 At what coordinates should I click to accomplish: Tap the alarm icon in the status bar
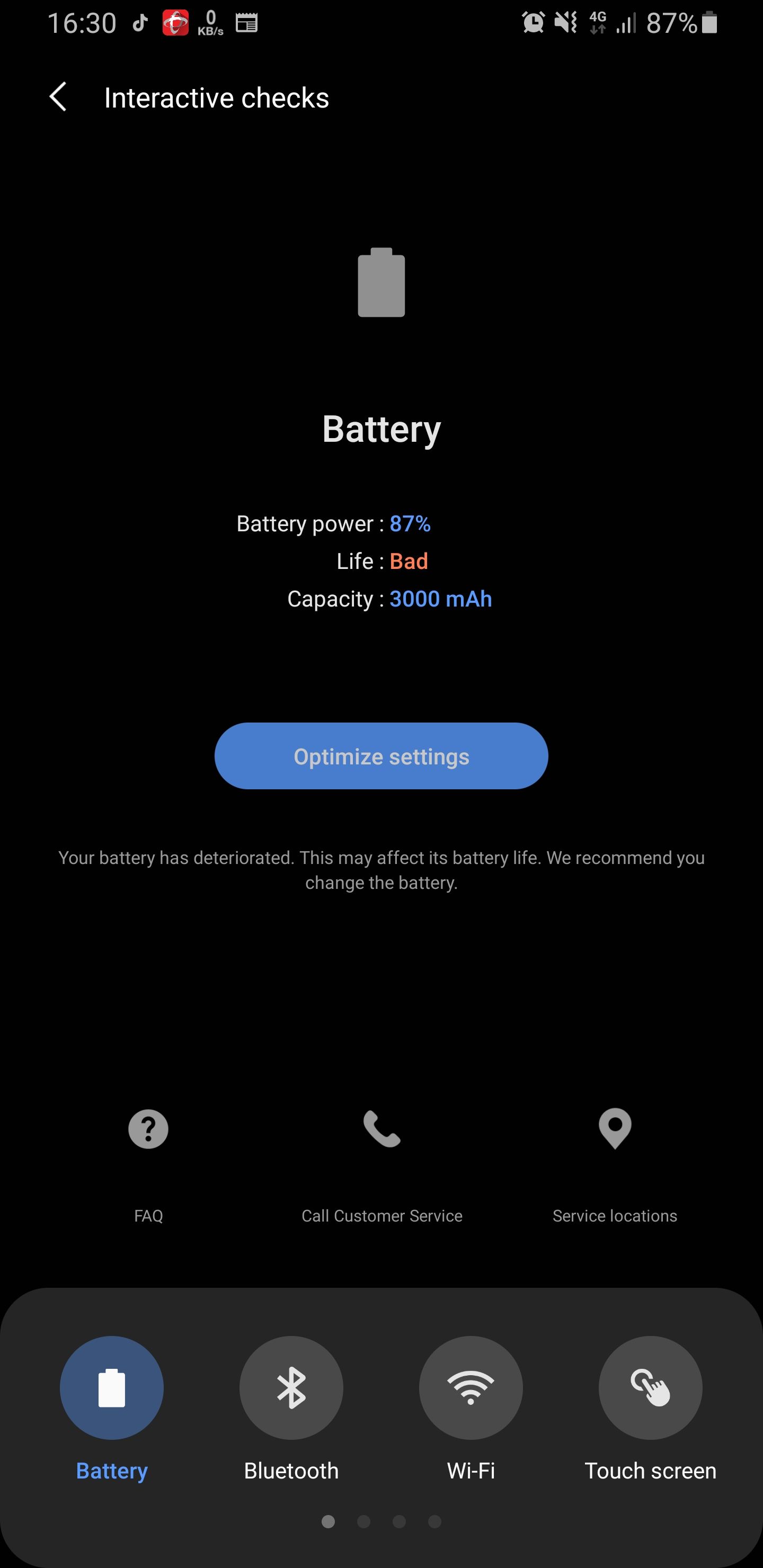pos(534,23)
